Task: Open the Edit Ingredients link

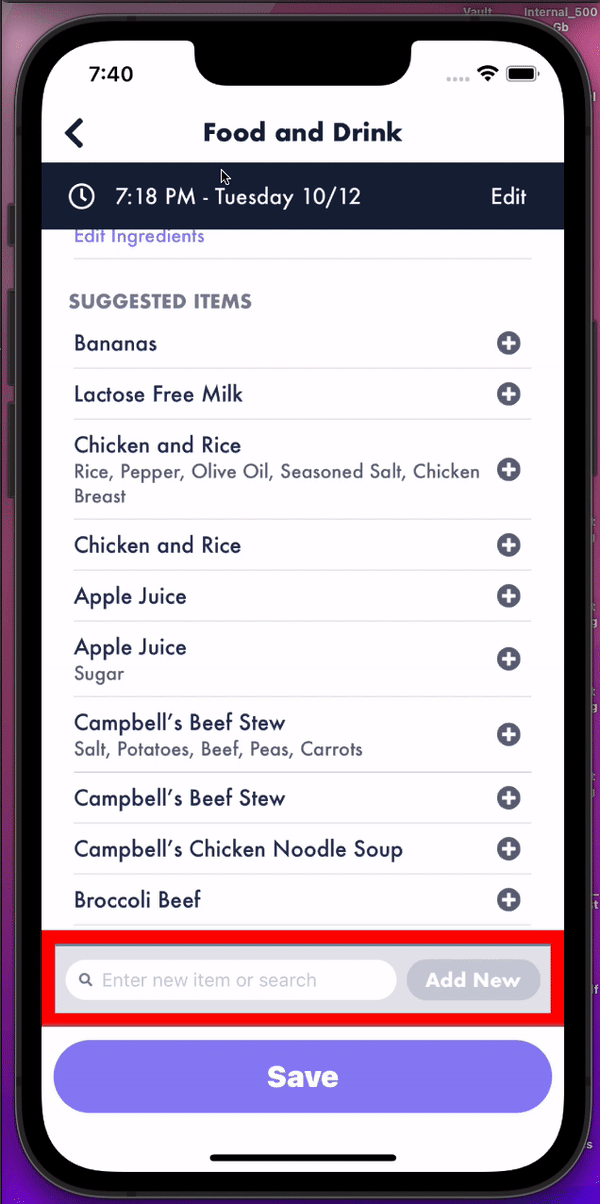Action: point(139,237)
